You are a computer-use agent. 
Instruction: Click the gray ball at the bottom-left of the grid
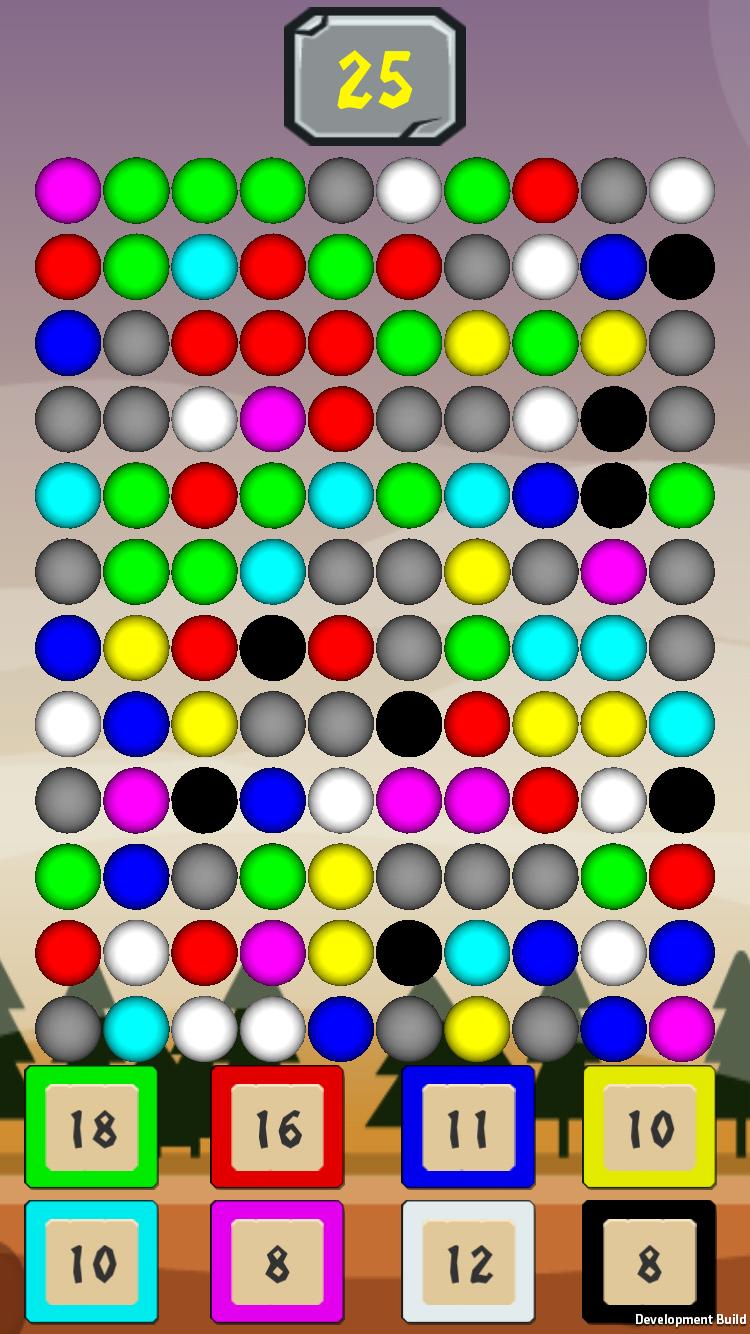[66, 1027]
